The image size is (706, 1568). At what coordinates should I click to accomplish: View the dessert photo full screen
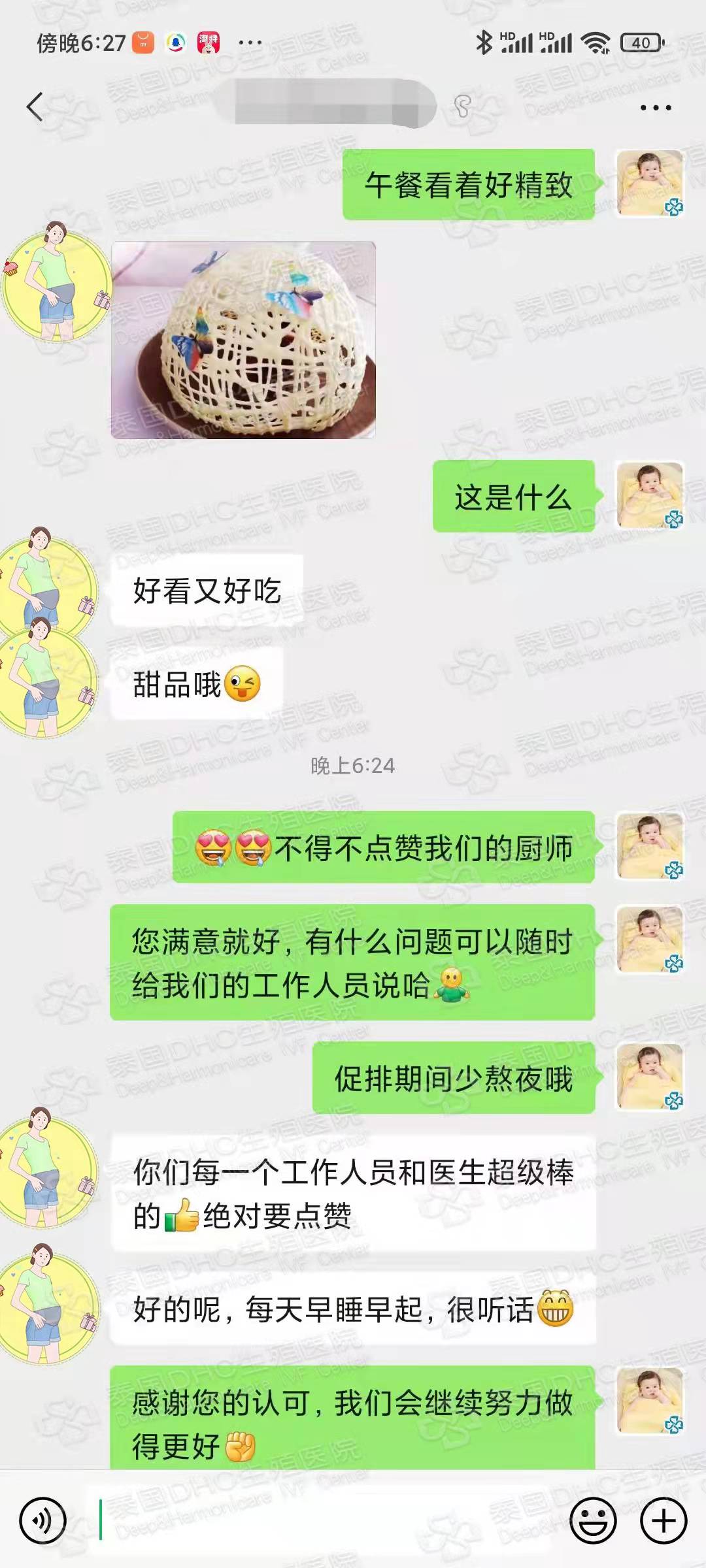point(243,340)
